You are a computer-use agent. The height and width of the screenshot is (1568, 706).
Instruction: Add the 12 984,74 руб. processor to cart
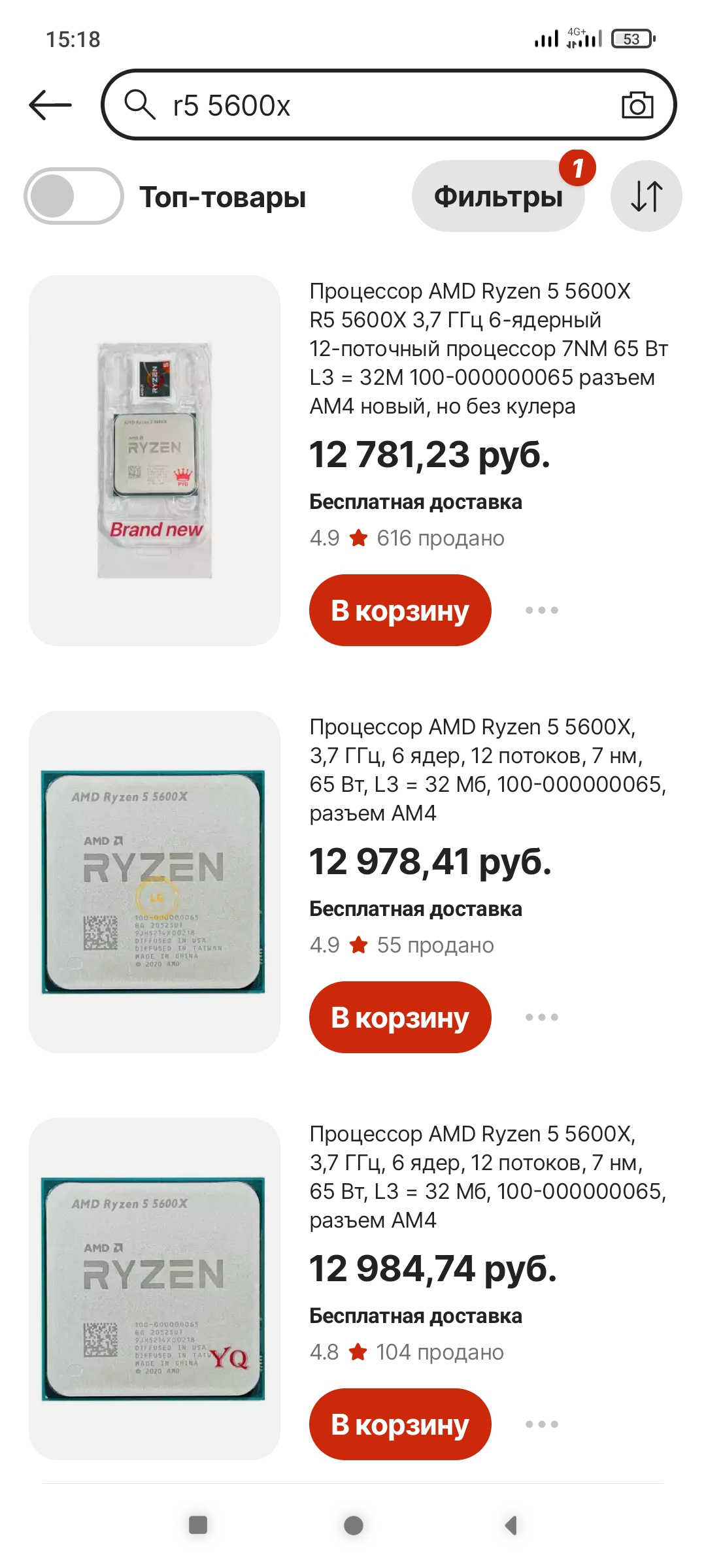coord(400,1424)
